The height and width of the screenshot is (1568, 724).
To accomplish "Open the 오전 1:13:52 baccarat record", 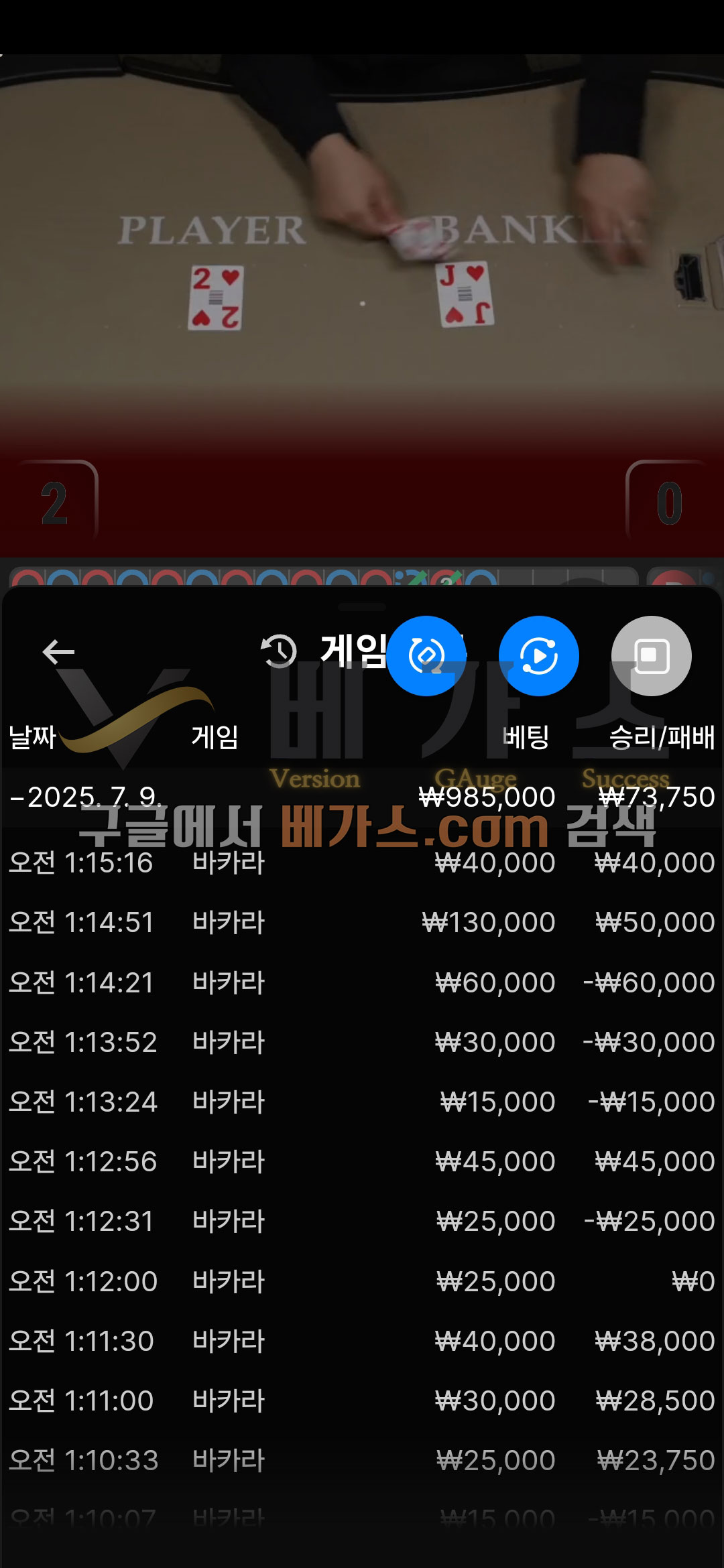I will (362, 1042).
